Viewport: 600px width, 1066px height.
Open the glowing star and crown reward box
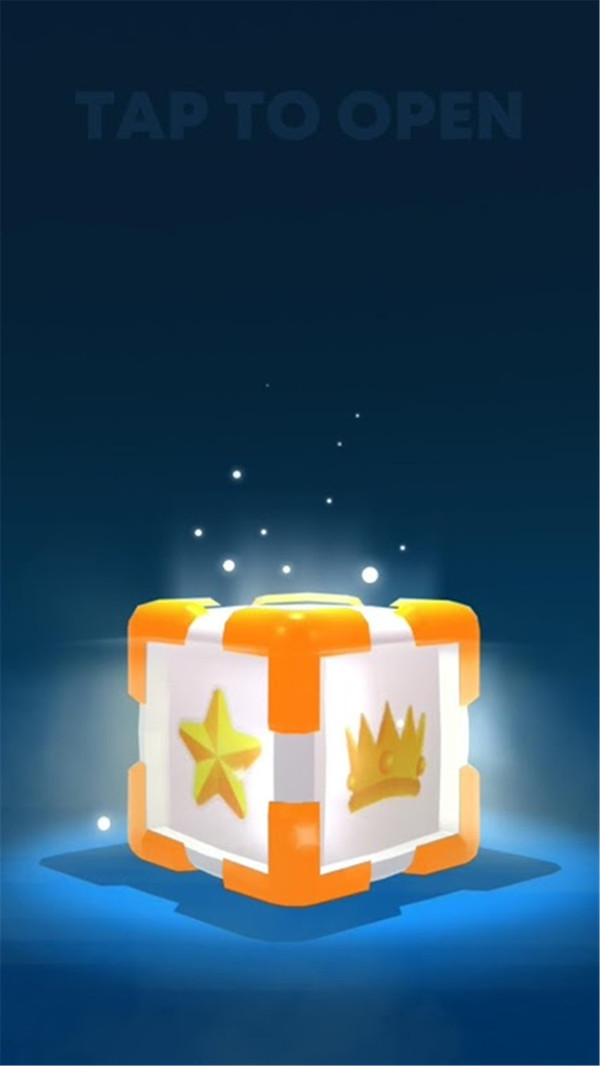[x=302, y=745]
